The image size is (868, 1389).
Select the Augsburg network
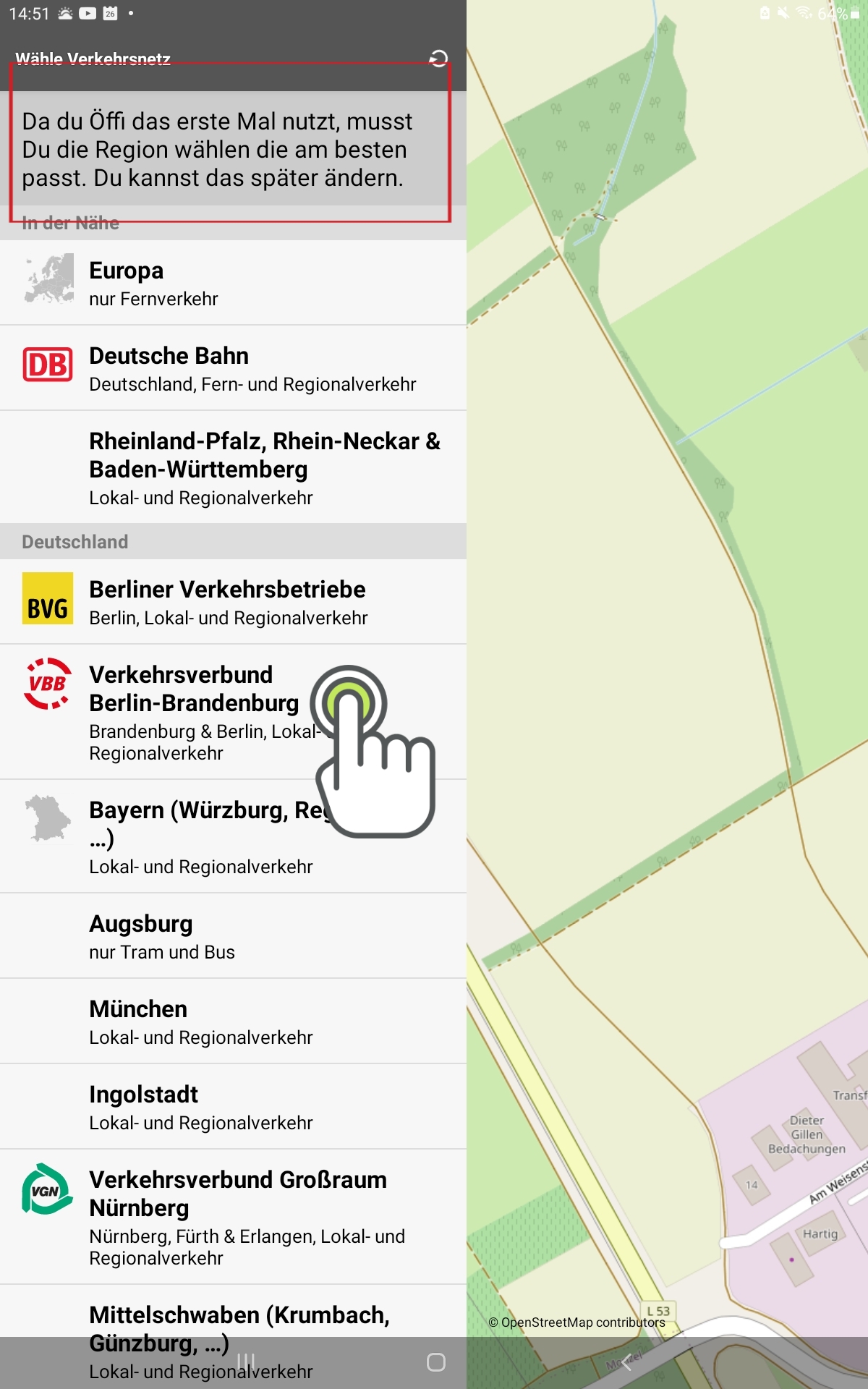[x=233, y=936]
